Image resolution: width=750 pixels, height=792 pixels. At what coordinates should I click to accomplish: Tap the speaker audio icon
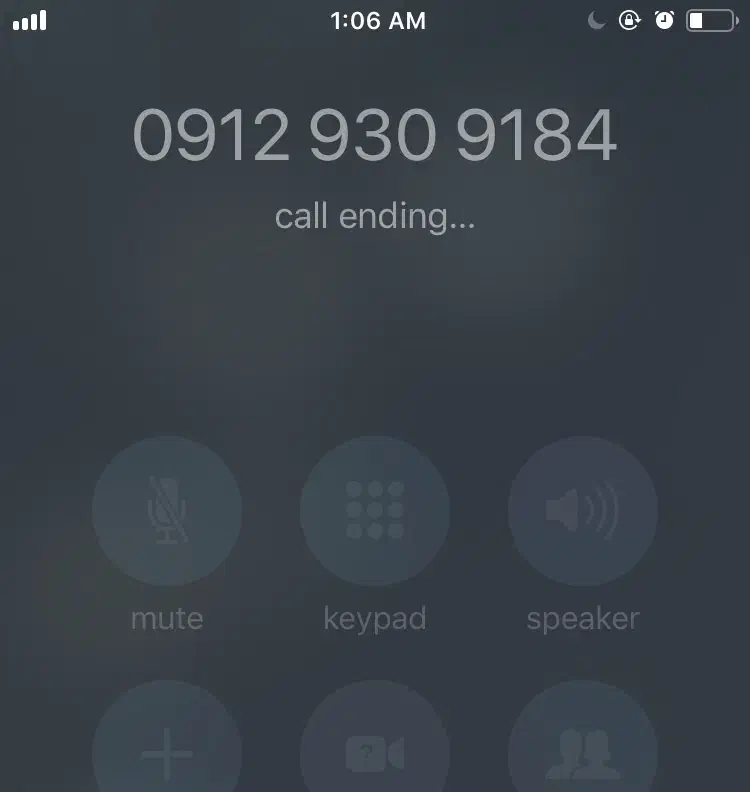click(583, 511)
